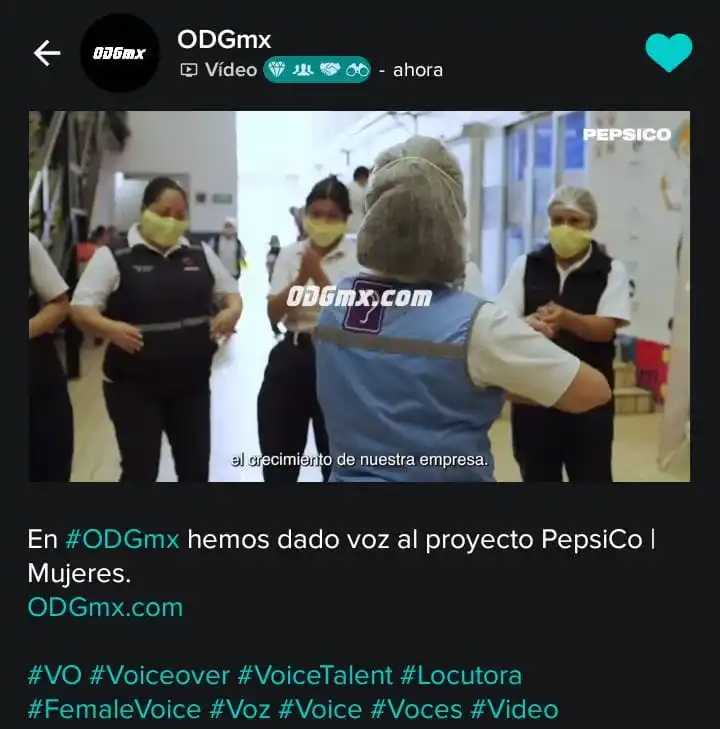Viewport: 720px width, 729px height.
Task: Open the #Video hashtag
Action: pyautogui.click(x=514, y=710)
